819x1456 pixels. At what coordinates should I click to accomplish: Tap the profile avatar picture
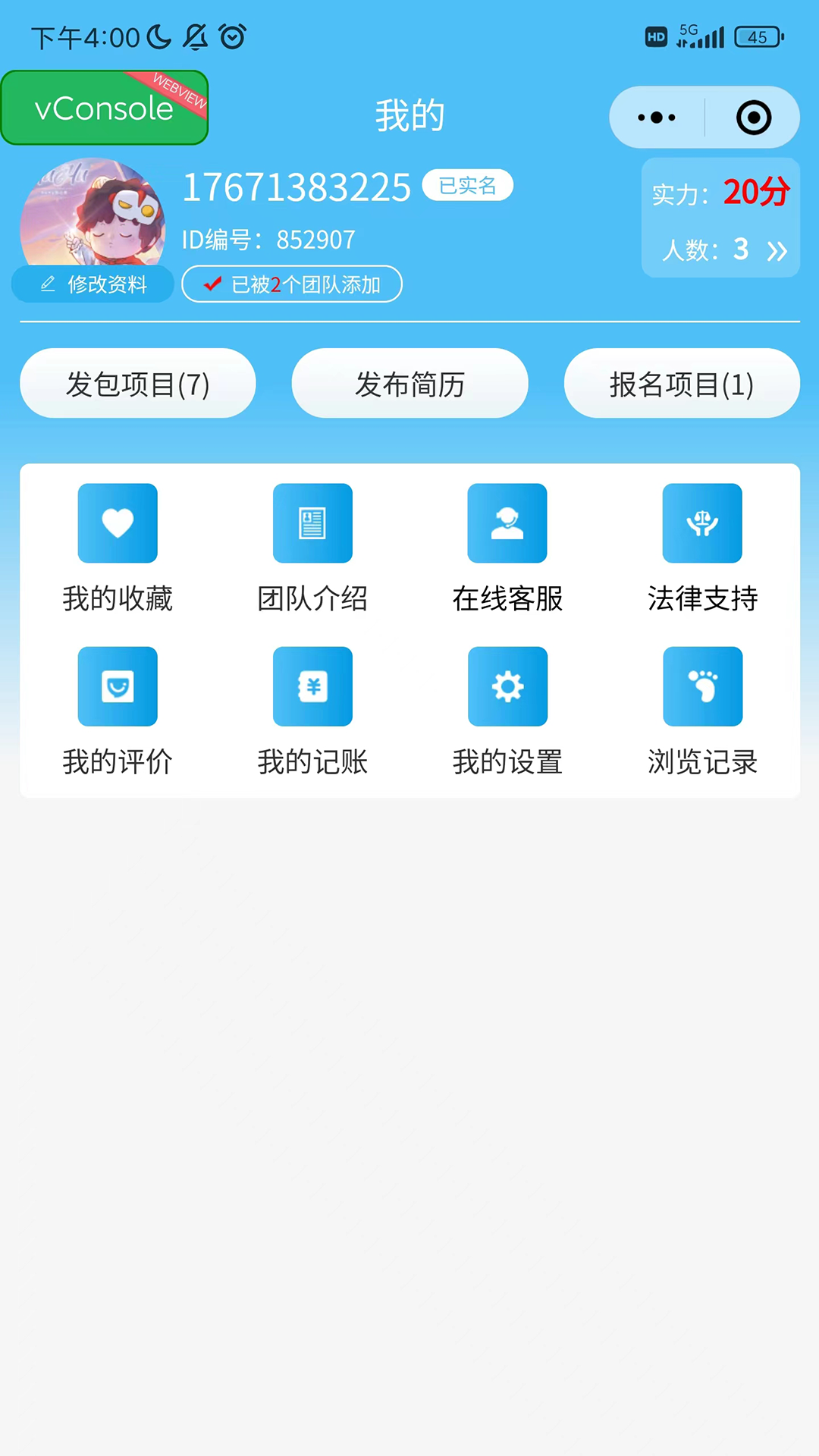pyautogui.click(x=93, y=214)
